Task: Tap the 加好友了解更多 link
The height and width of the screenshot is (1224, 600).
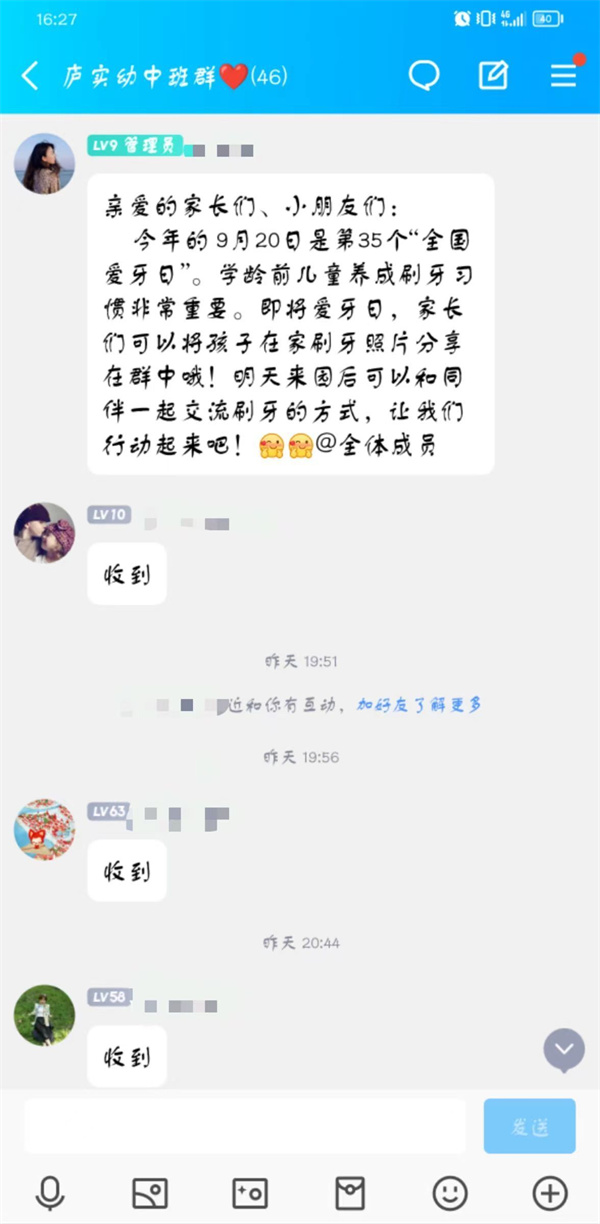Action: [419, 705]
